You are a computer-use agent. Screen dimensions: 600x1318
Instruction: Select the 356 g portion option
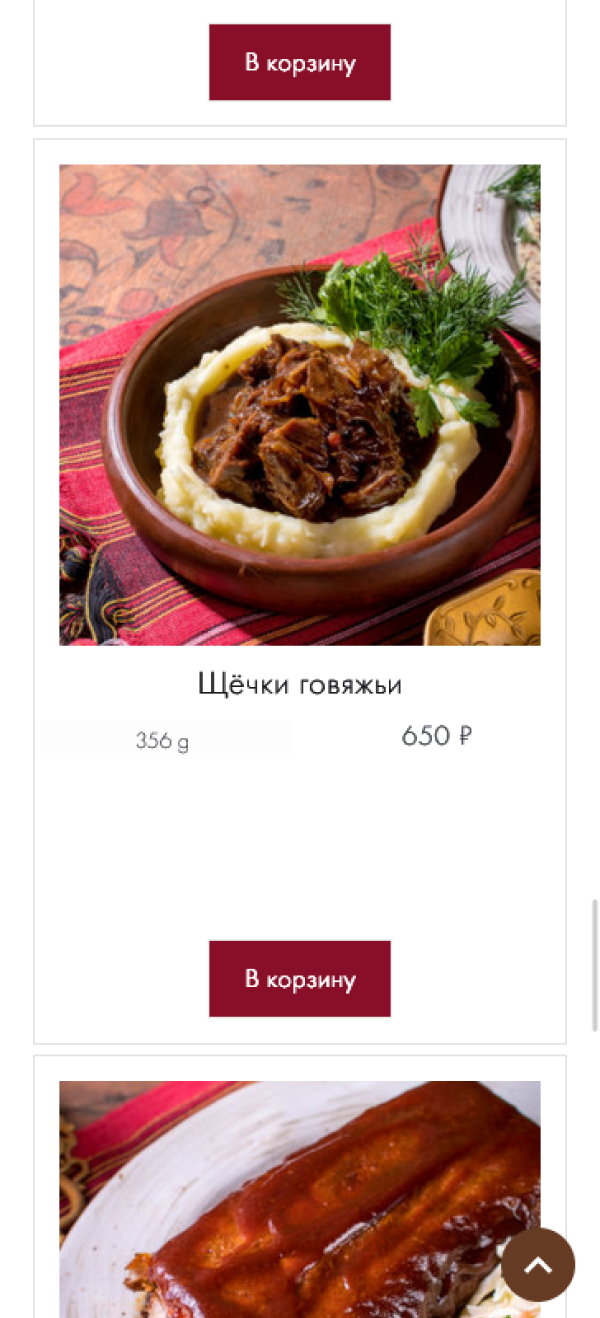pyautogui.click(x=163, y=741)
